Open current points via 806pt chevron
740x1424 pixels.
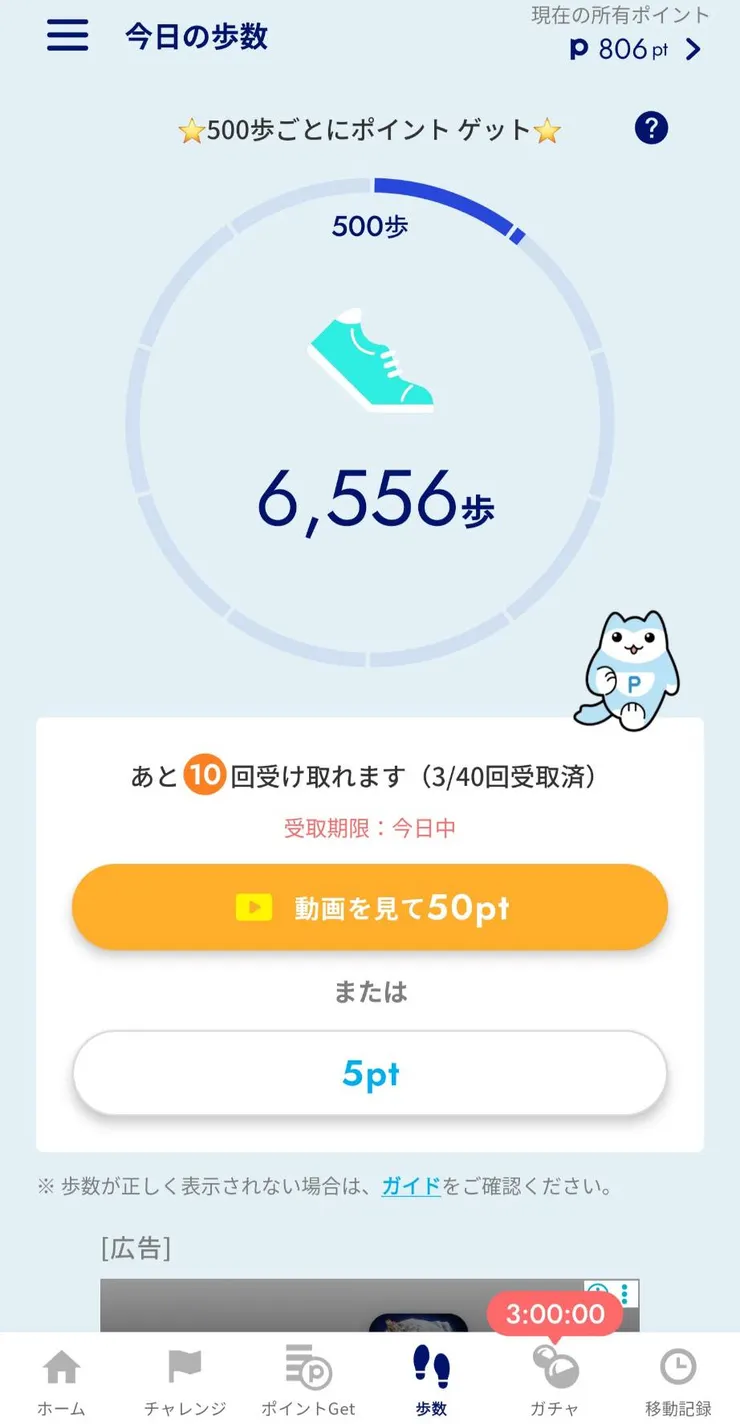628,47
